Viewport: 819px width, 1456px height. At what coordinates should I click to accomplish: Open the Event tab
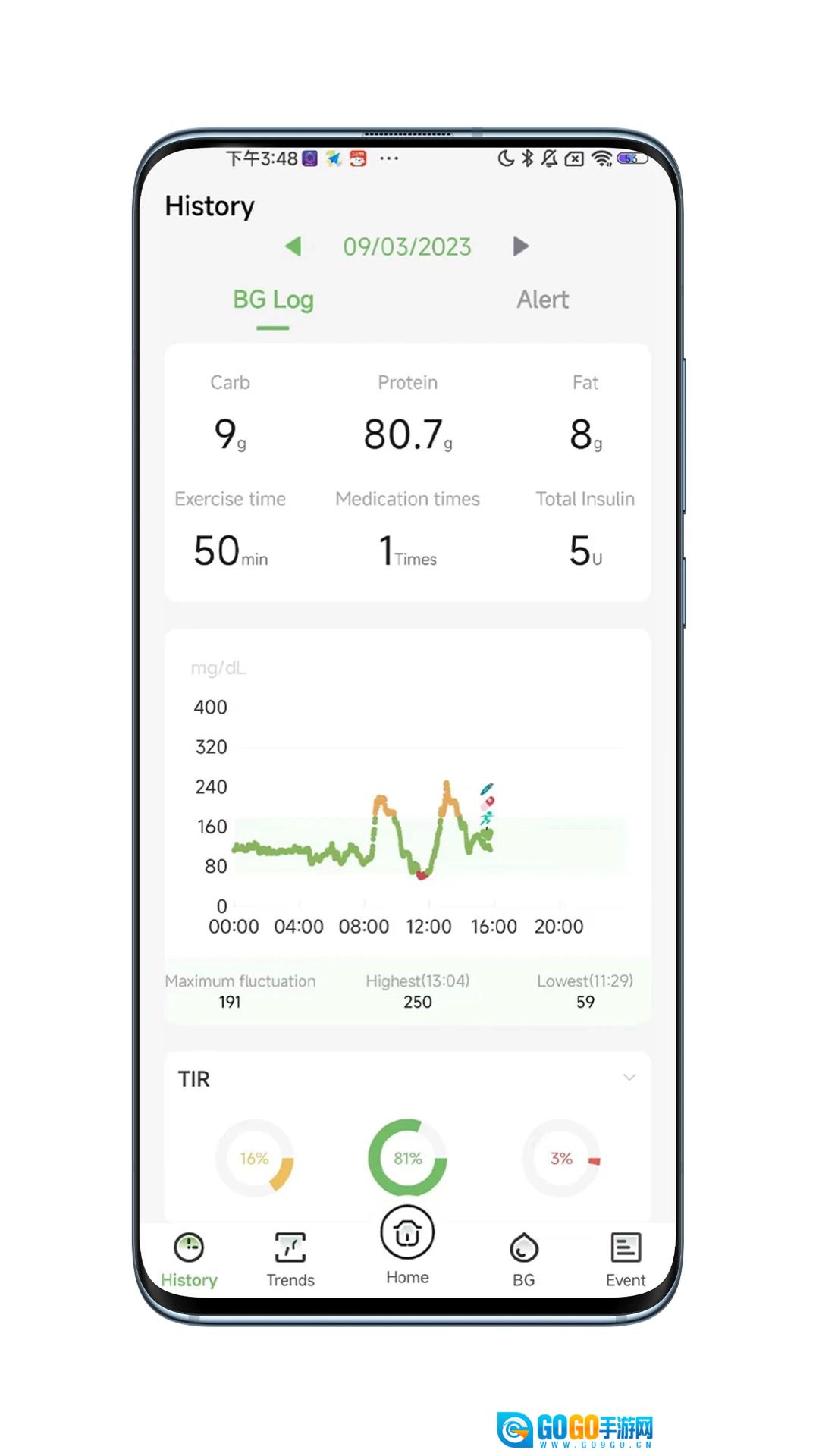point(626,1260)
